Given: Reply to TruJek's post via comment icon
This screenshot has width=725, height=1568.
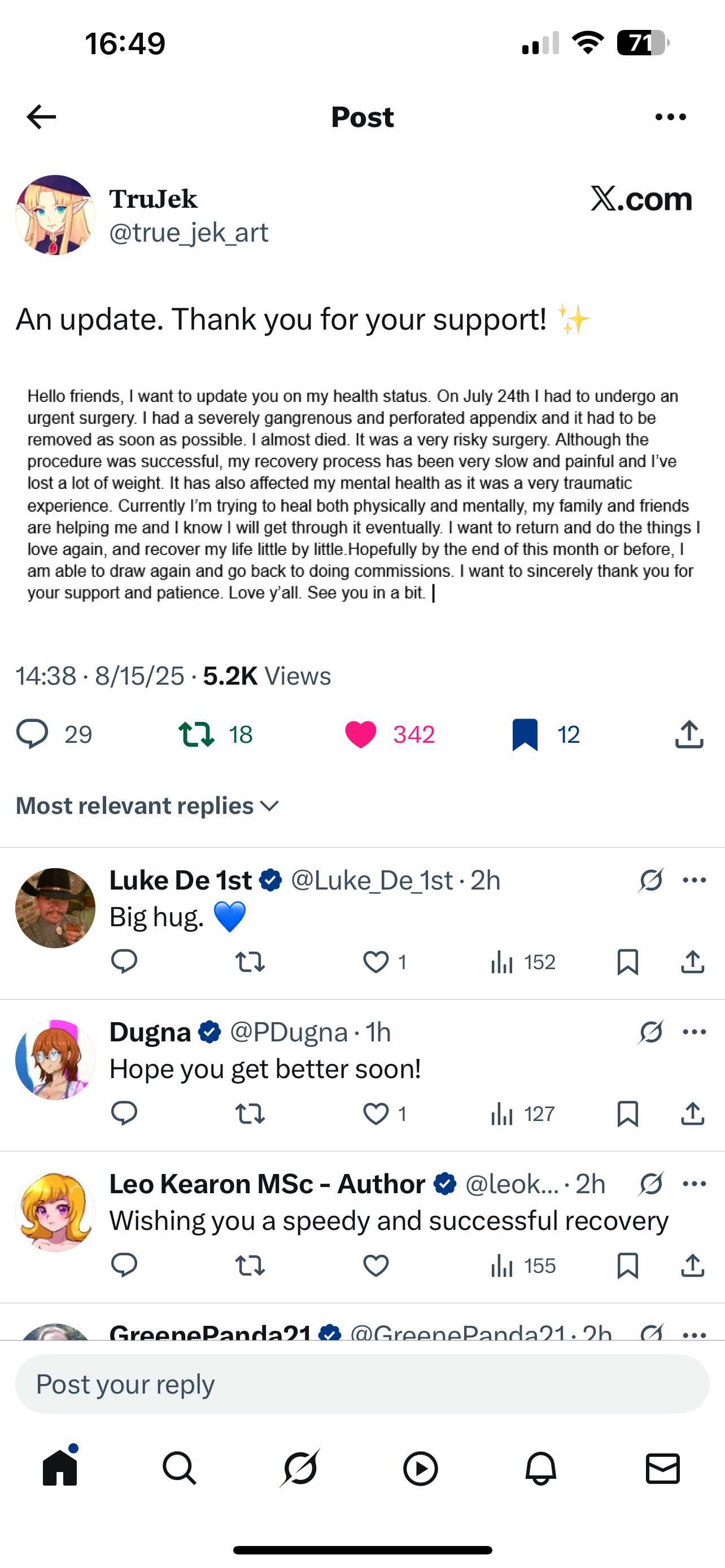Looking at the screenshot, I should coord(32,733).
